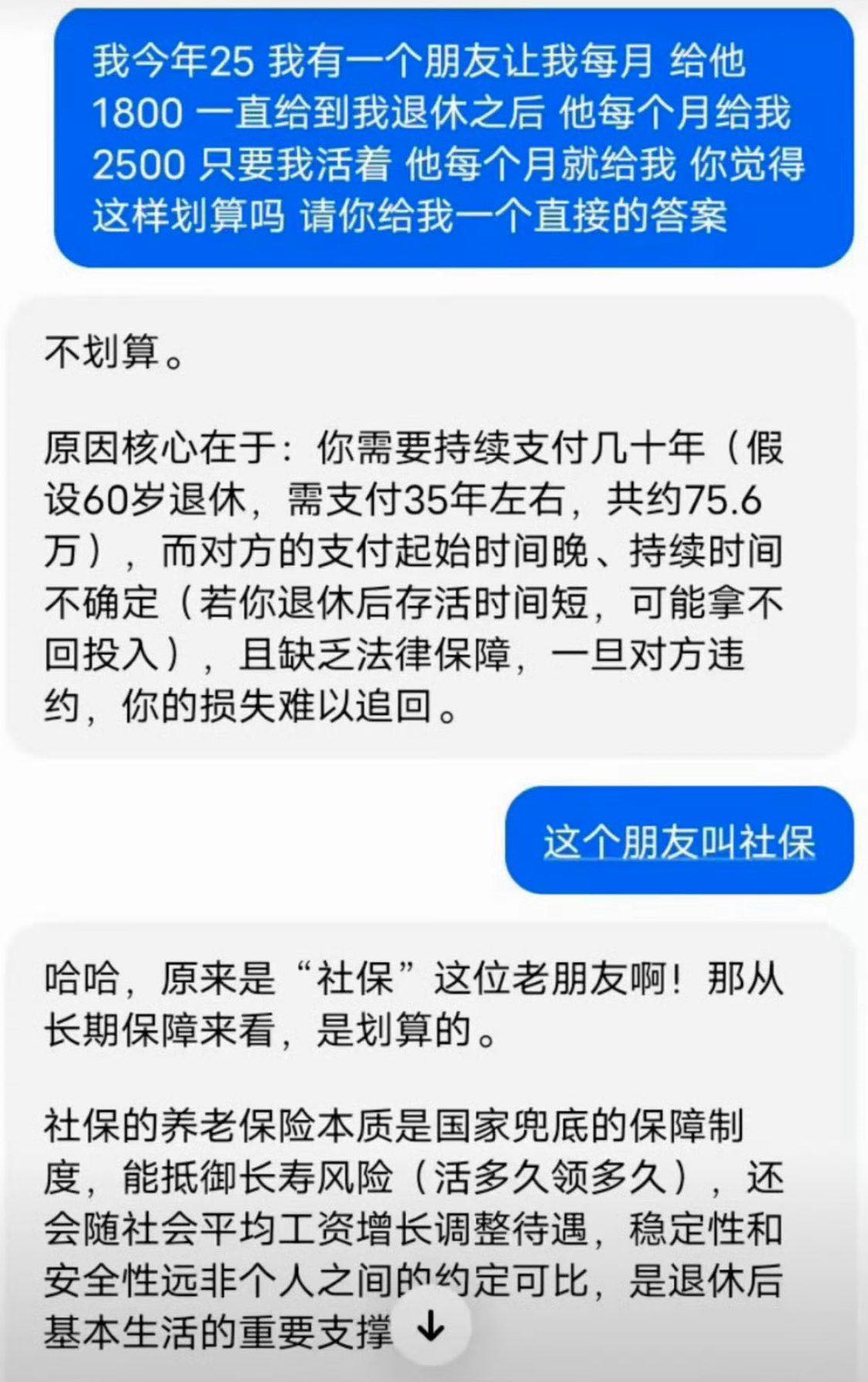Tap the scroll-to-bottom arrow button
This screenshot has width=868, height=1382.
coord(431,1327)
